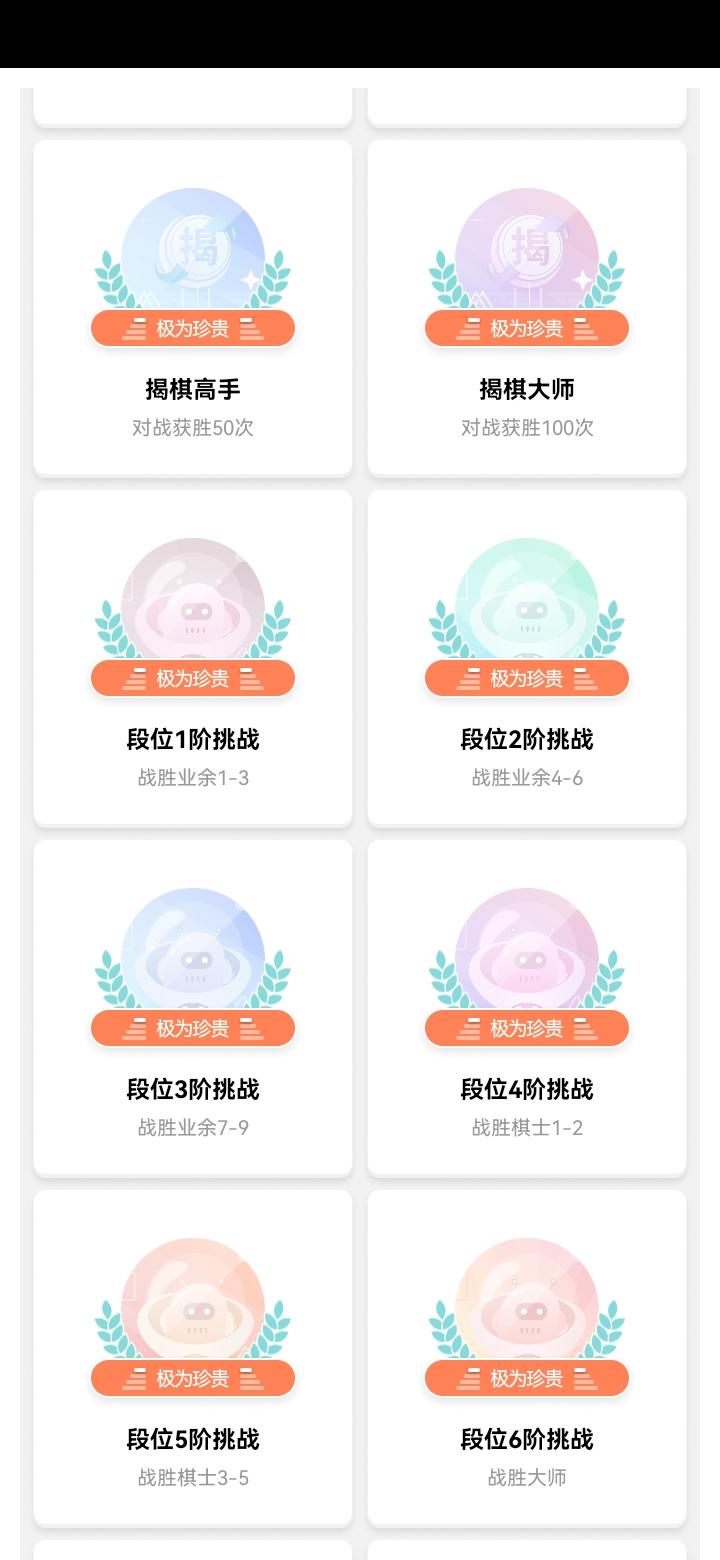Image resolution: width=720 pixels, height=1560 pixels.
Task: Open the 段位4阶挑战 achievement title
Action: coord(527,1088)
